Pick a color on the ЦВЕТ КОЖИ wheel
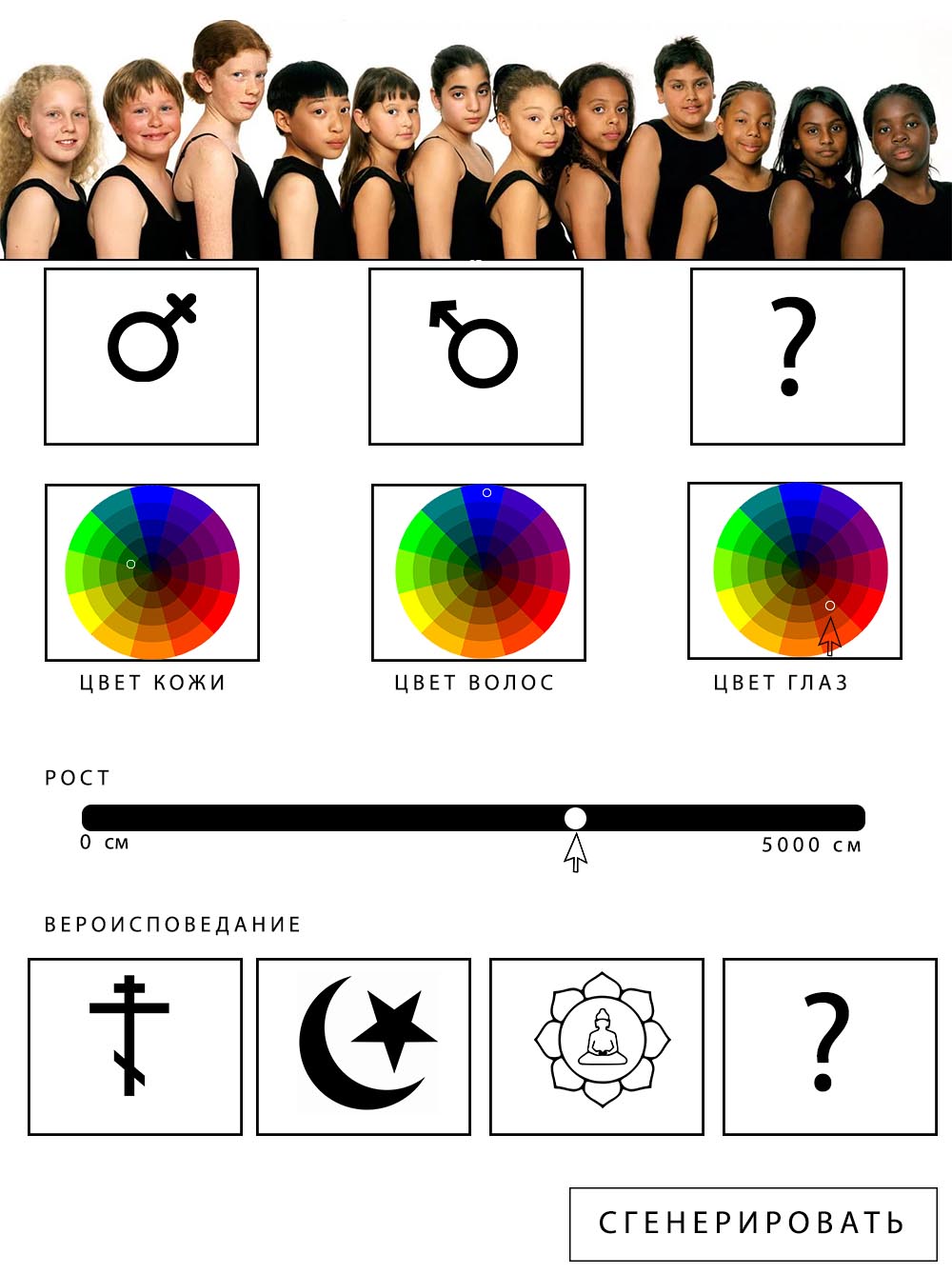This screenshot has height=1274, width=952. pos(152,571)
